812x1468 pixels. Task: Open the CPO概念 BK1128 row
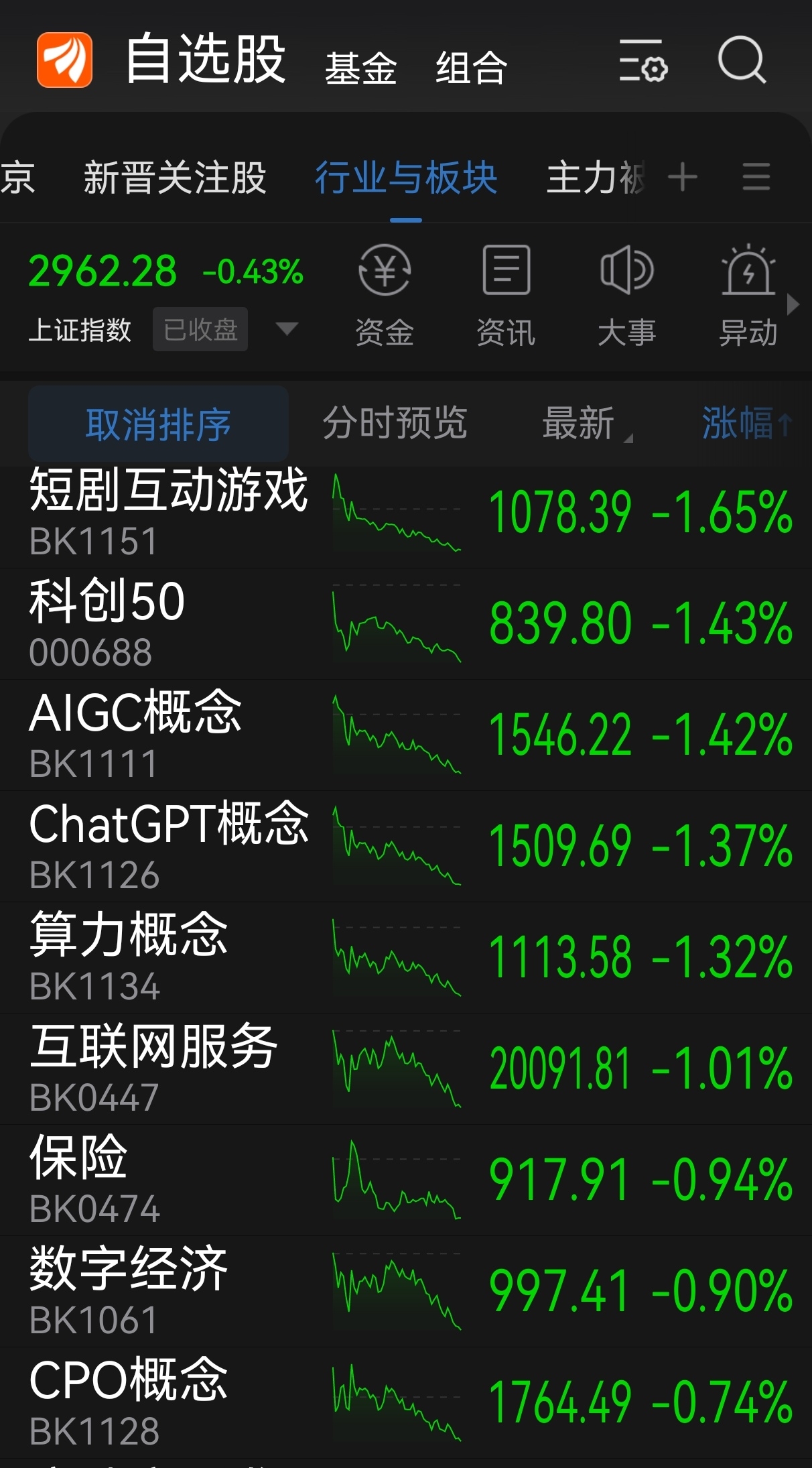coord(406,1403)
